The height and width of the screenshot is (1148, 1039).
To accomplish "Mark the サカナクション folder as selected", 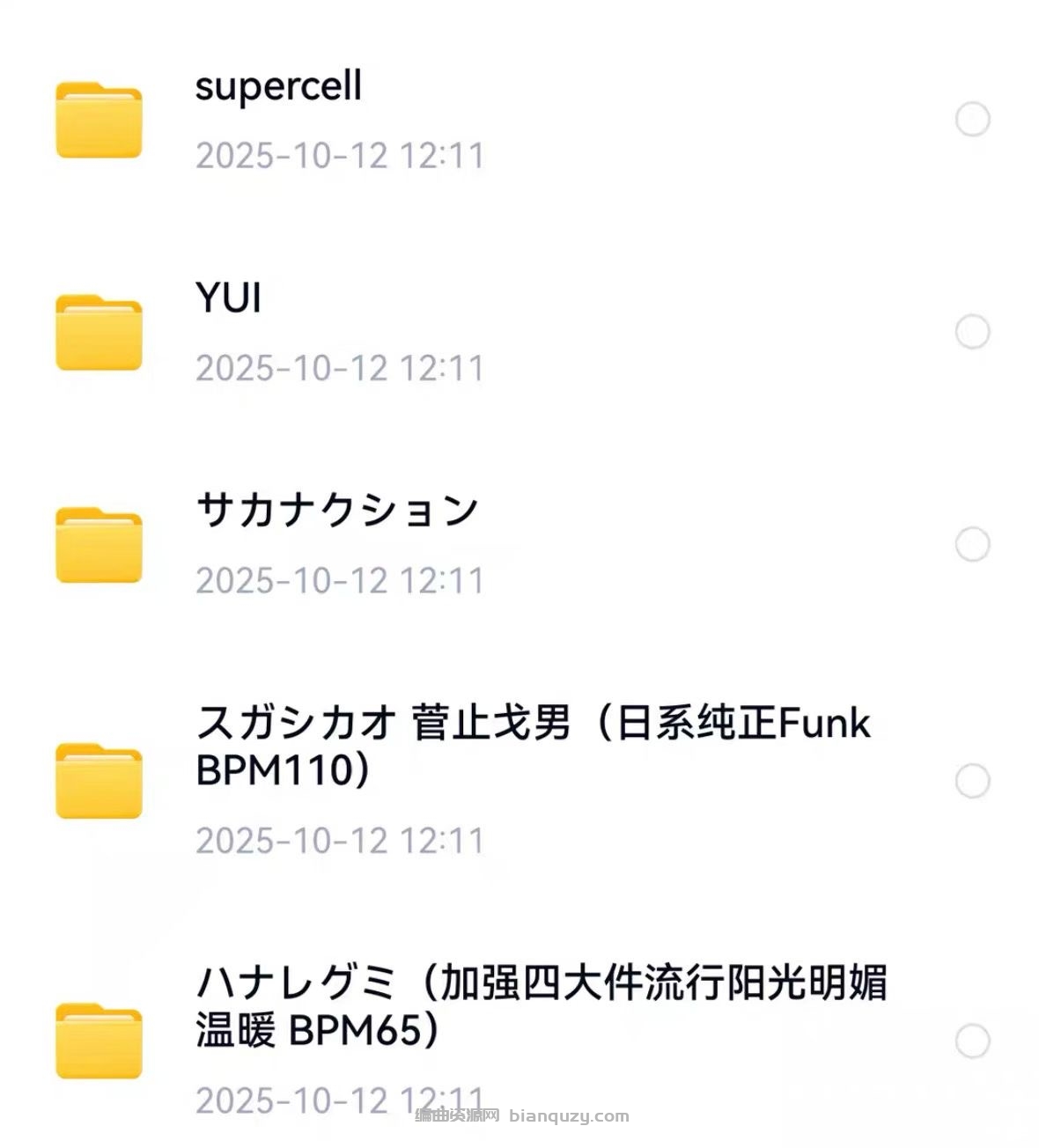I will point(972,544).
